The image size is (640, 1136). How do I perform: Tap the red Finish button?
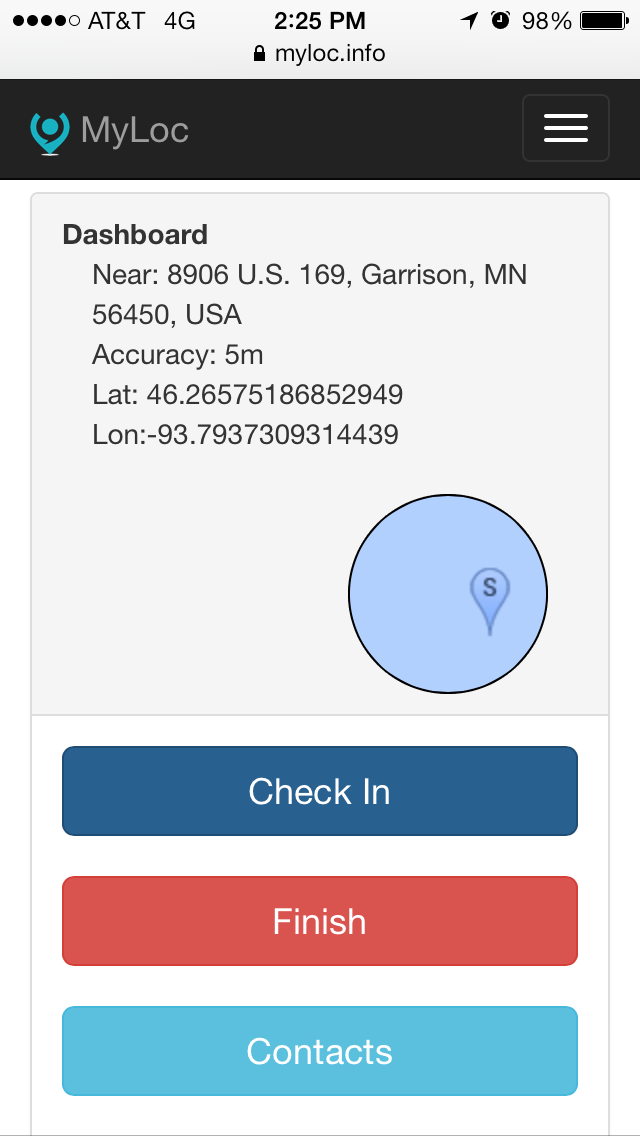[x=320, y=922]
